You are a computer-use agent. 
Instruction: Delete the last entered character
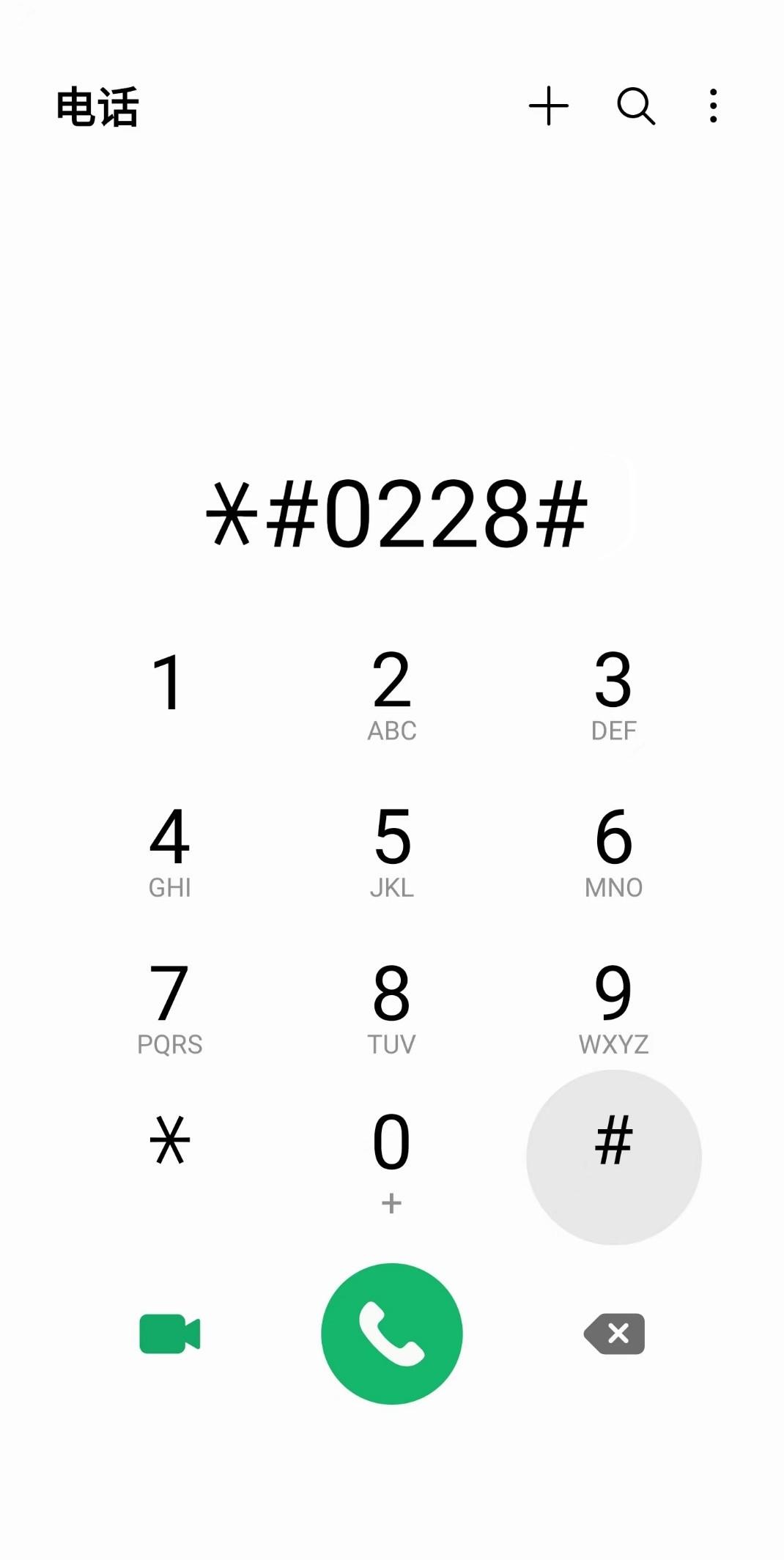tap(614, 1334)
